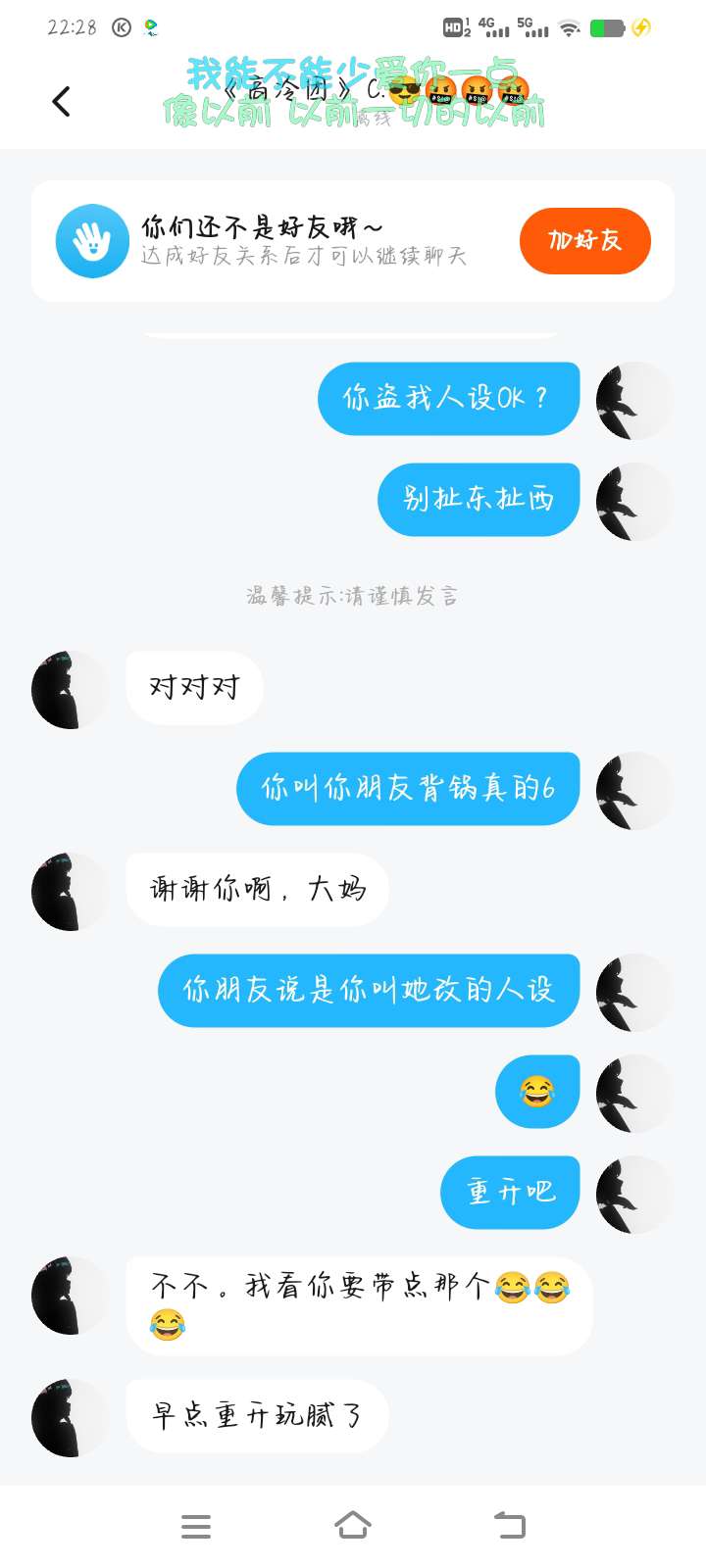Go to home screen via navigation bar
706x1568 pixels.
353,1525
